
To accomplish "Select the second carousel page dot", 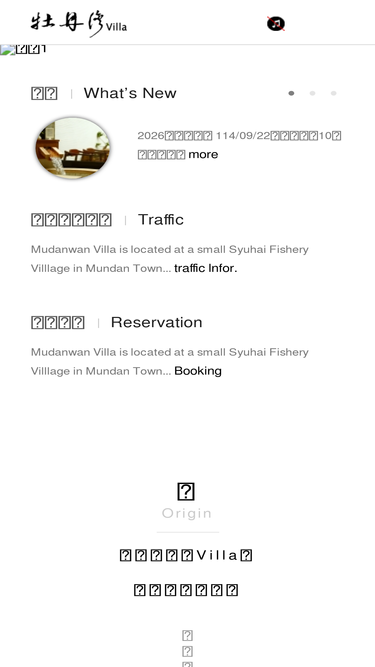I will [x=312, y=94].
